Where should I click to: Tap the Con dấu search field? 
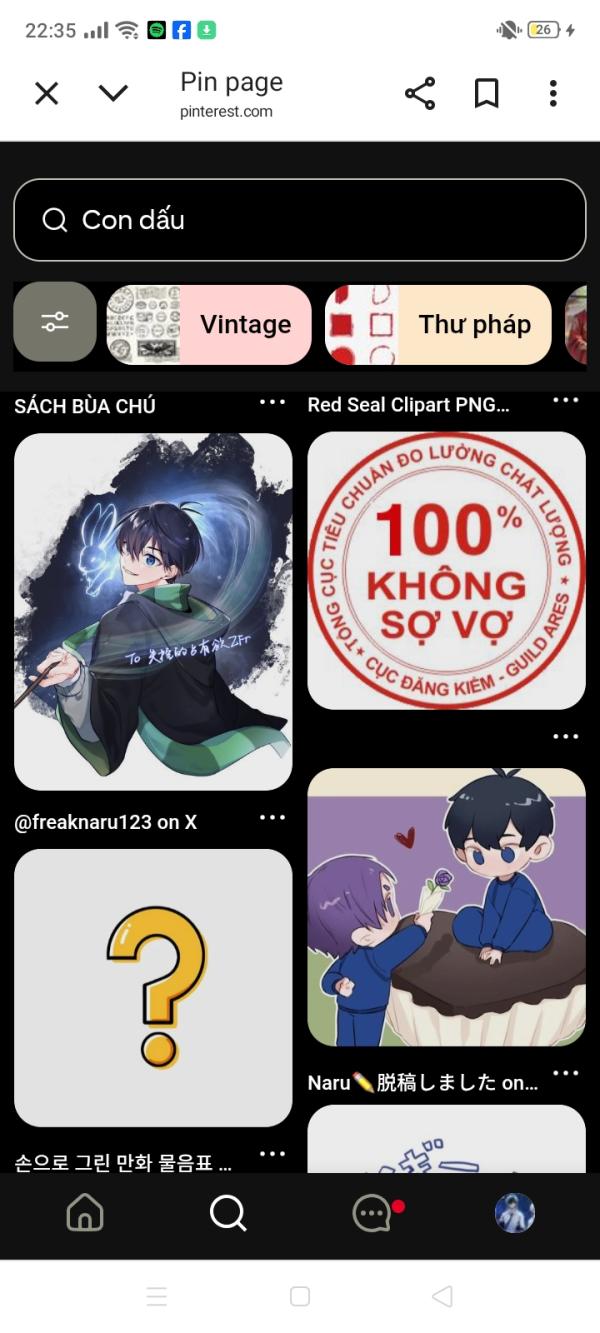pyautogui.click(x=300, y=220)
